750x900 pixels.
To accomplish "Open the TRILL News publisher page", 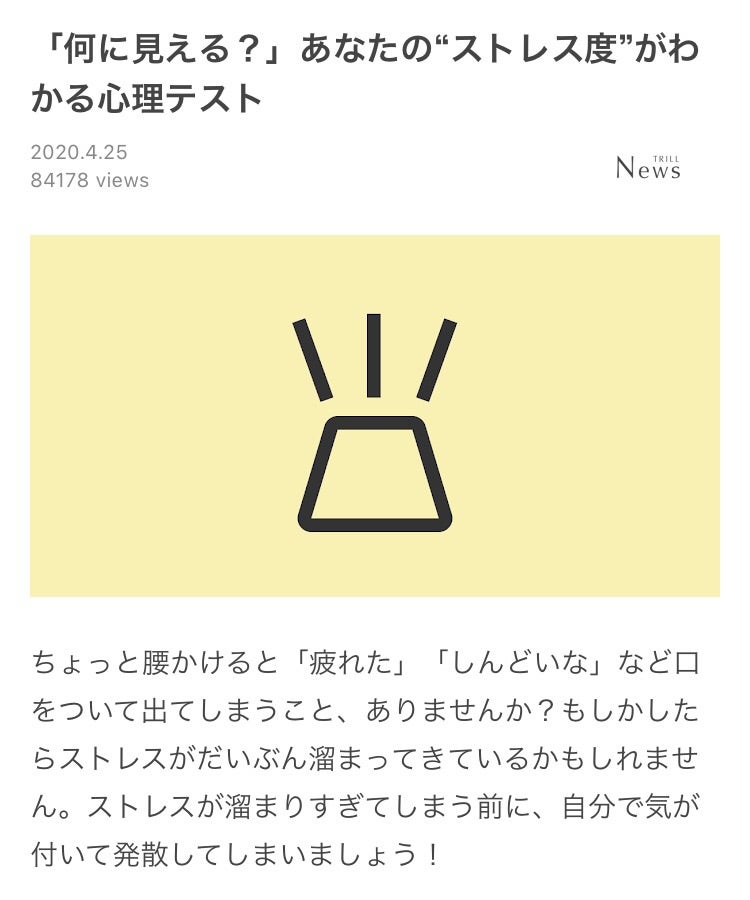I will [648, 168].
